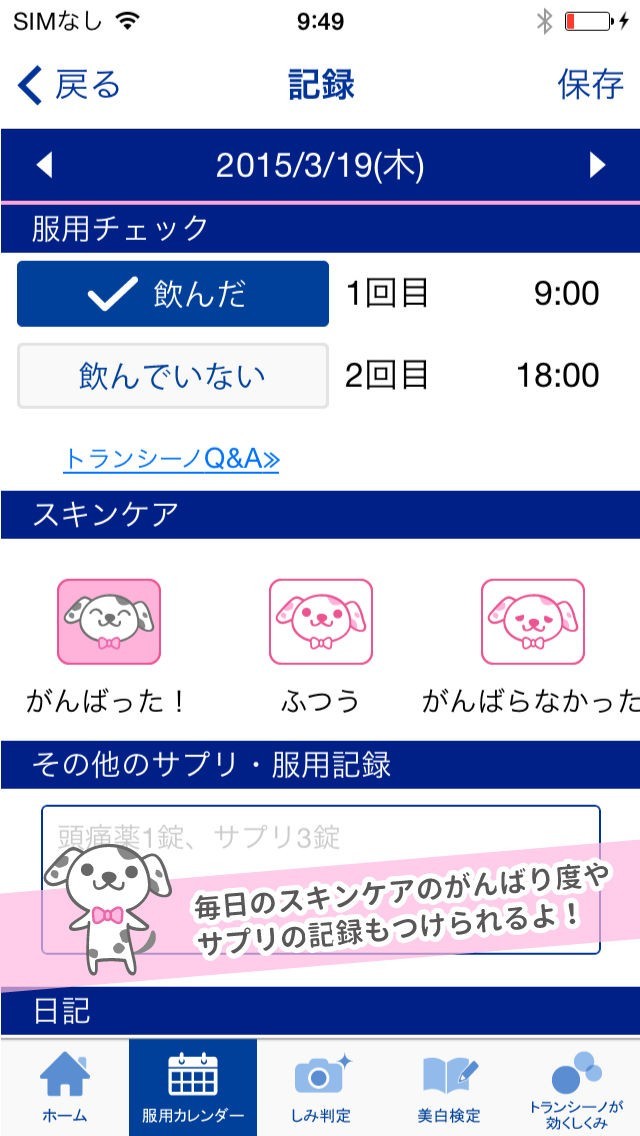Toggle 飲んだ for the 1回目 dose

click(172, 294)
